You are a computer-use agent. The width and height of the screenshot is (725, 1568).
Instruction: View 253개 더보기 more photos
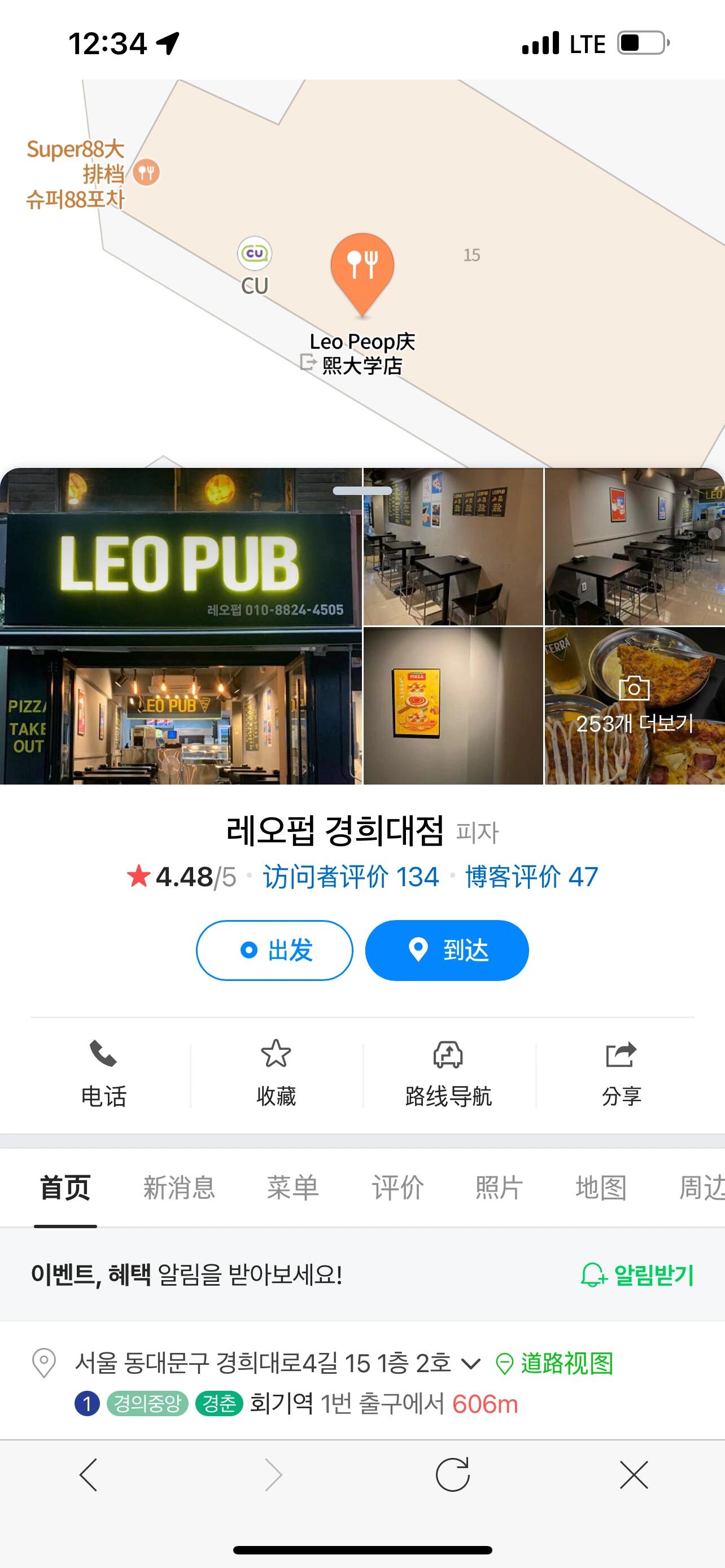click(634, 706)
